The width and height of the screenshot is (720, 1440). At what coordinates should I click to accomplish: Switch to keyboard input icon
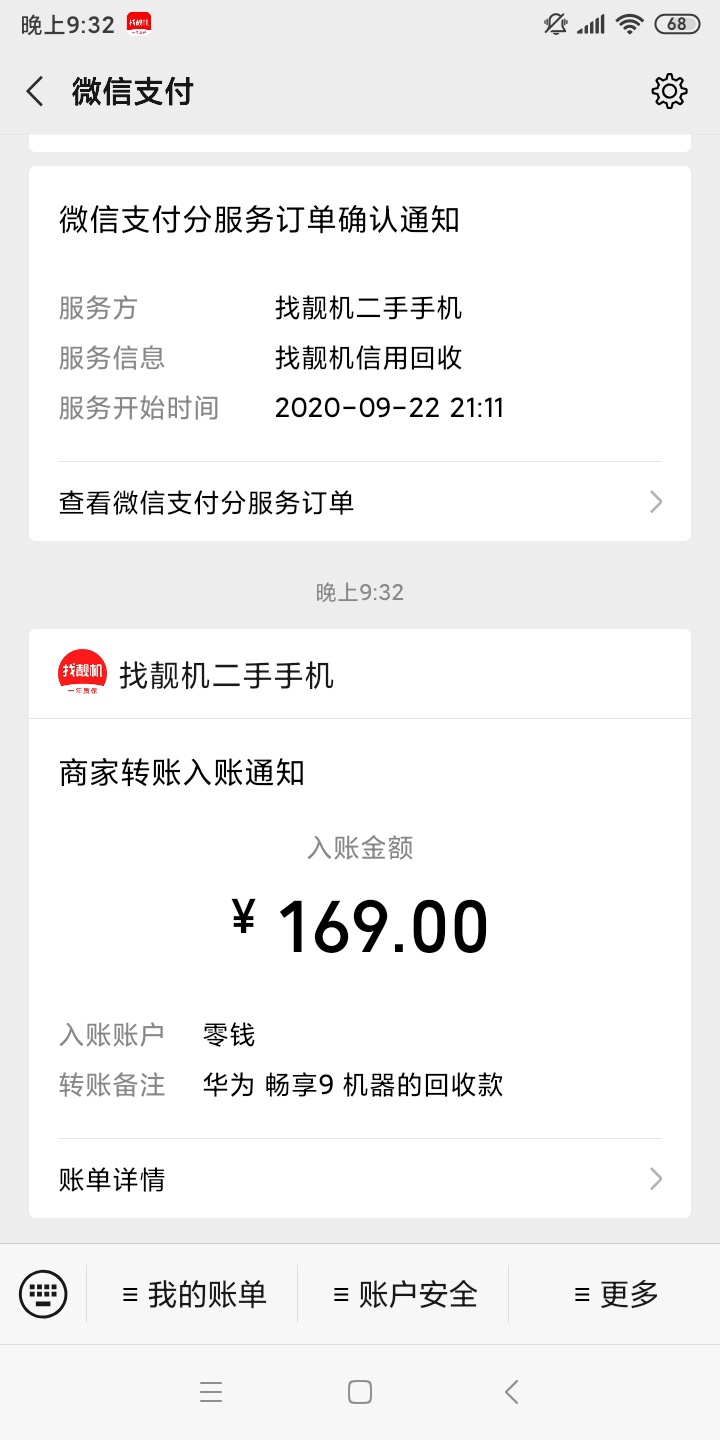point(43,1294)
